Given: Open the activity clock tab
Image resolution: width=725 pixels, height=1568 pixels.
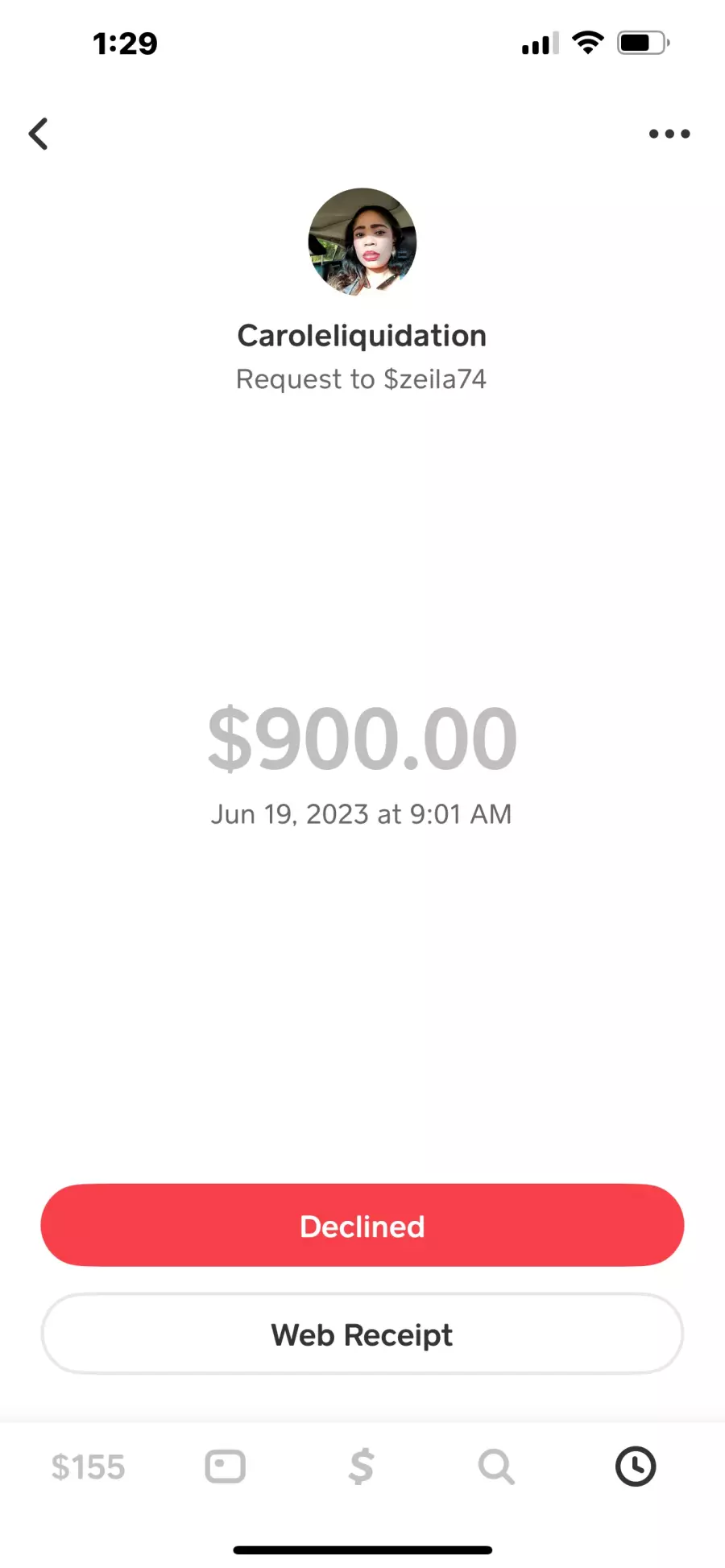Looking at the screenshot, I should [636, 1467].
